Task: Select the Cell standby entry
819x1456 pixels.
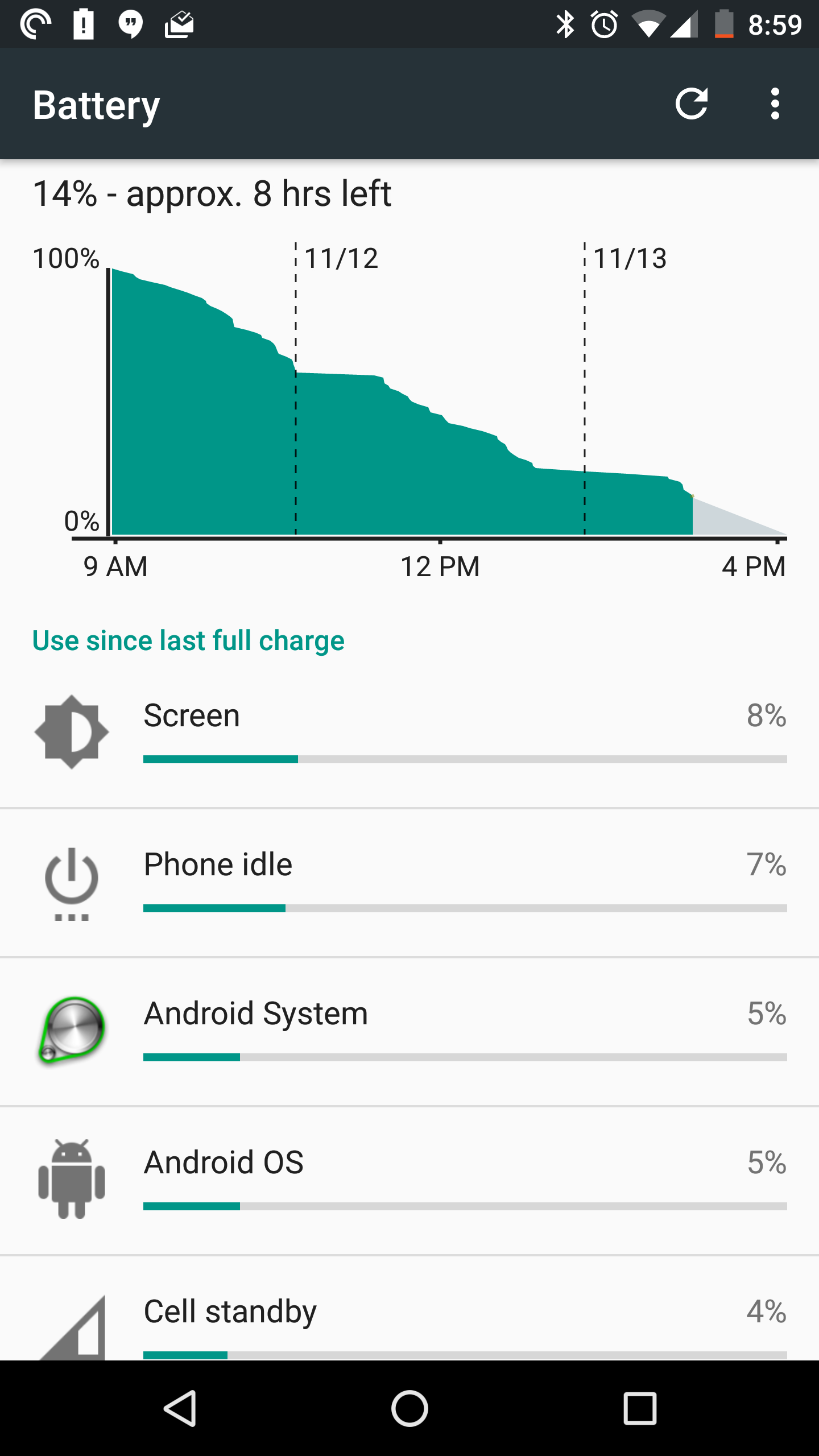Action: point(409,1319)
